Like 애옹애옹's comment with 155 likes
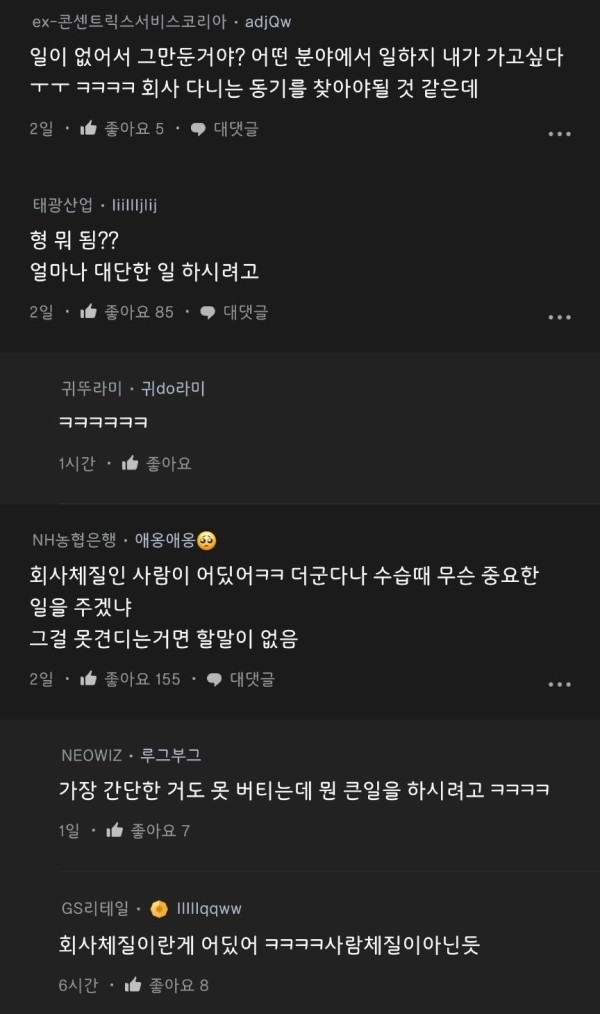 87,679
